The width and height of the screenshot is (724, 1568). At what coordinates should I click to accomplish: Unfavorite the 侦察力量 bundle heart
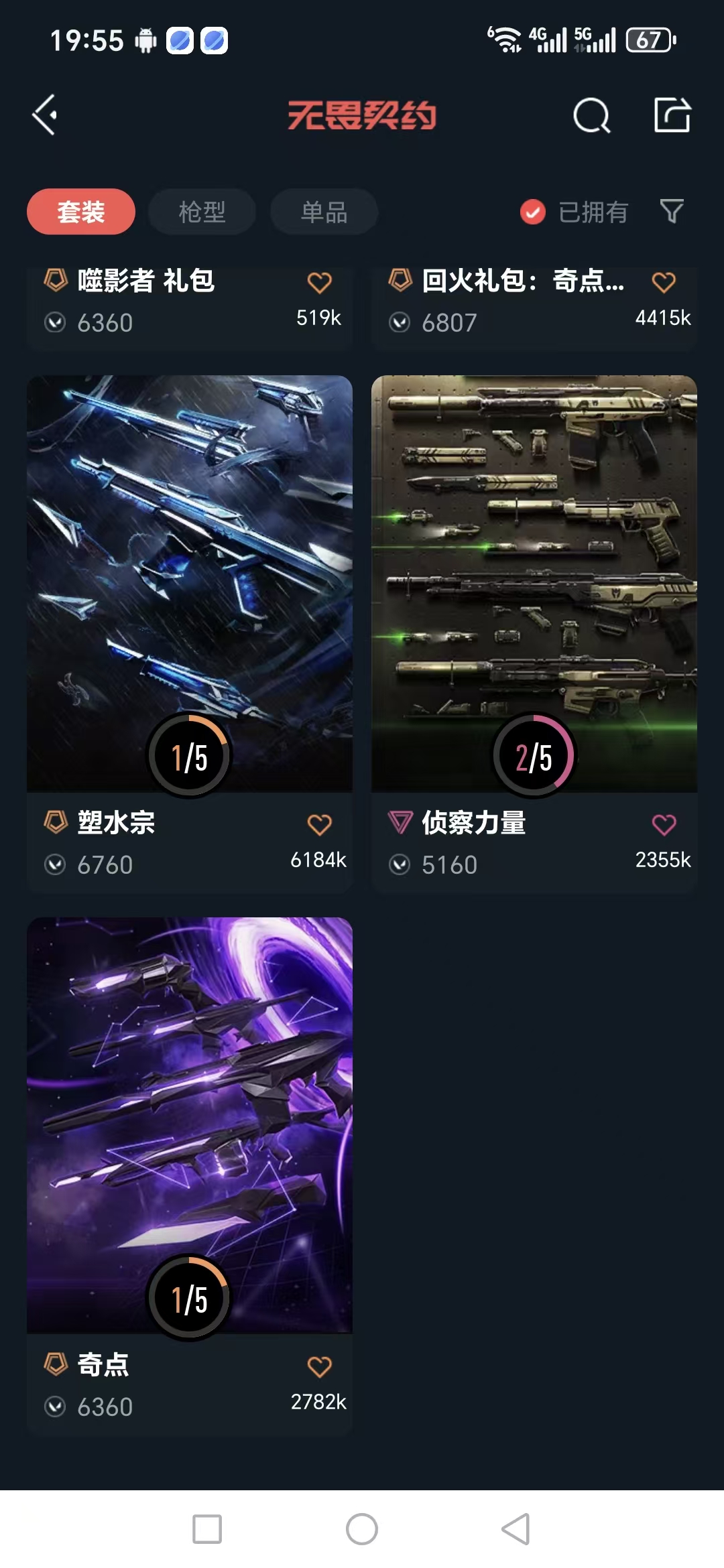664,824
